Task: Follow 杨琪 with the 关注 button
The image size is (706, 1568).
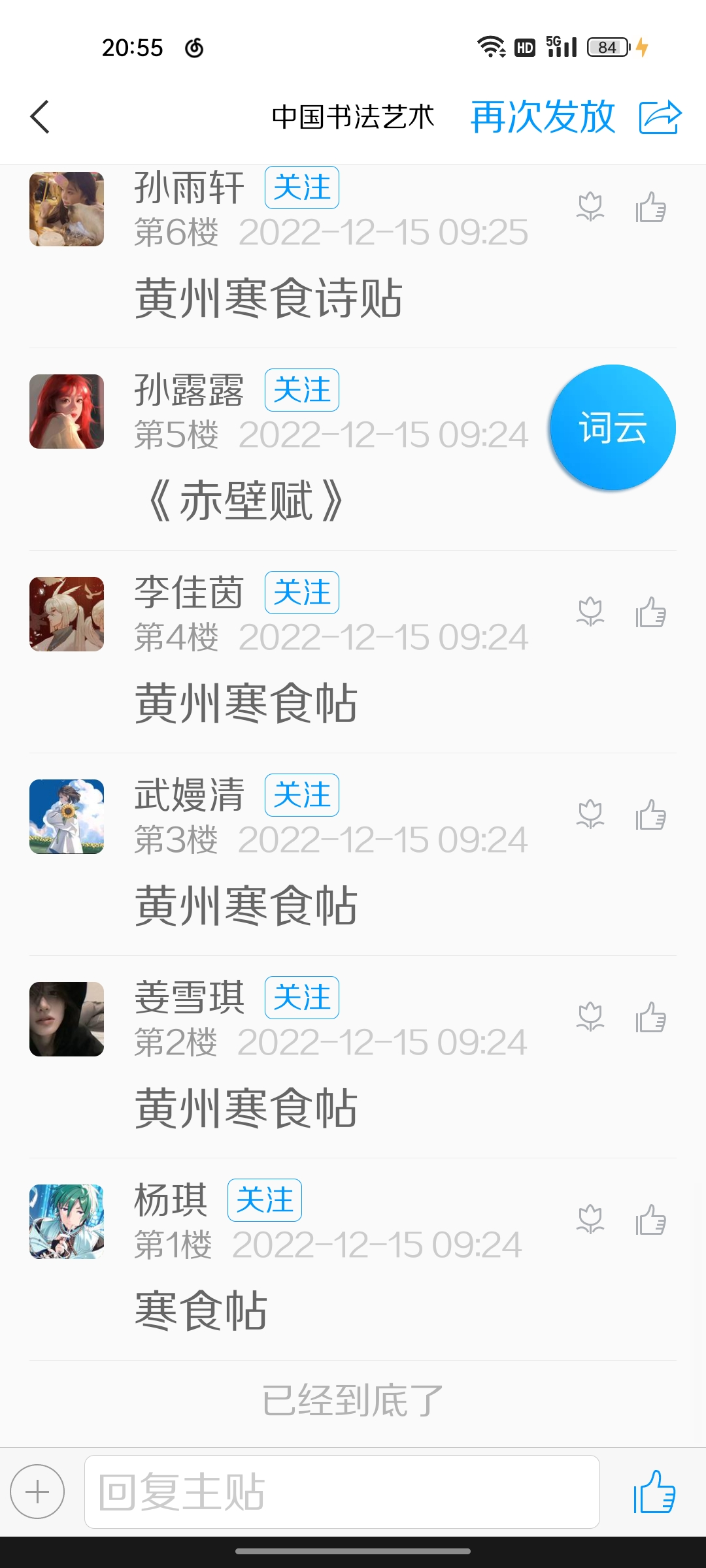Action: pos(264,1201)
